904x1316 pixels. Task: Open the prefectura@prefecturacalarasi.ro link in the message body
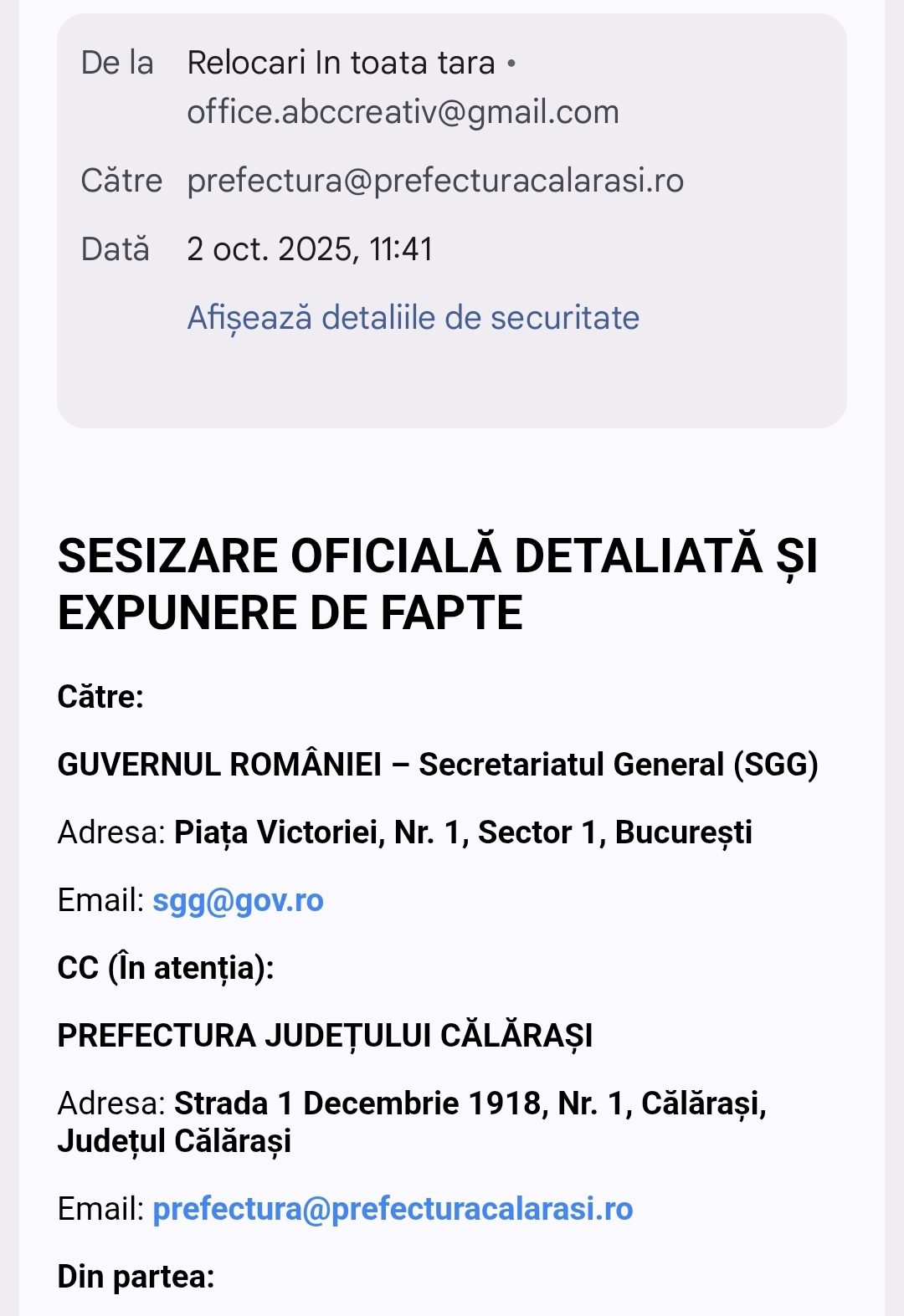pos(393,1209)
